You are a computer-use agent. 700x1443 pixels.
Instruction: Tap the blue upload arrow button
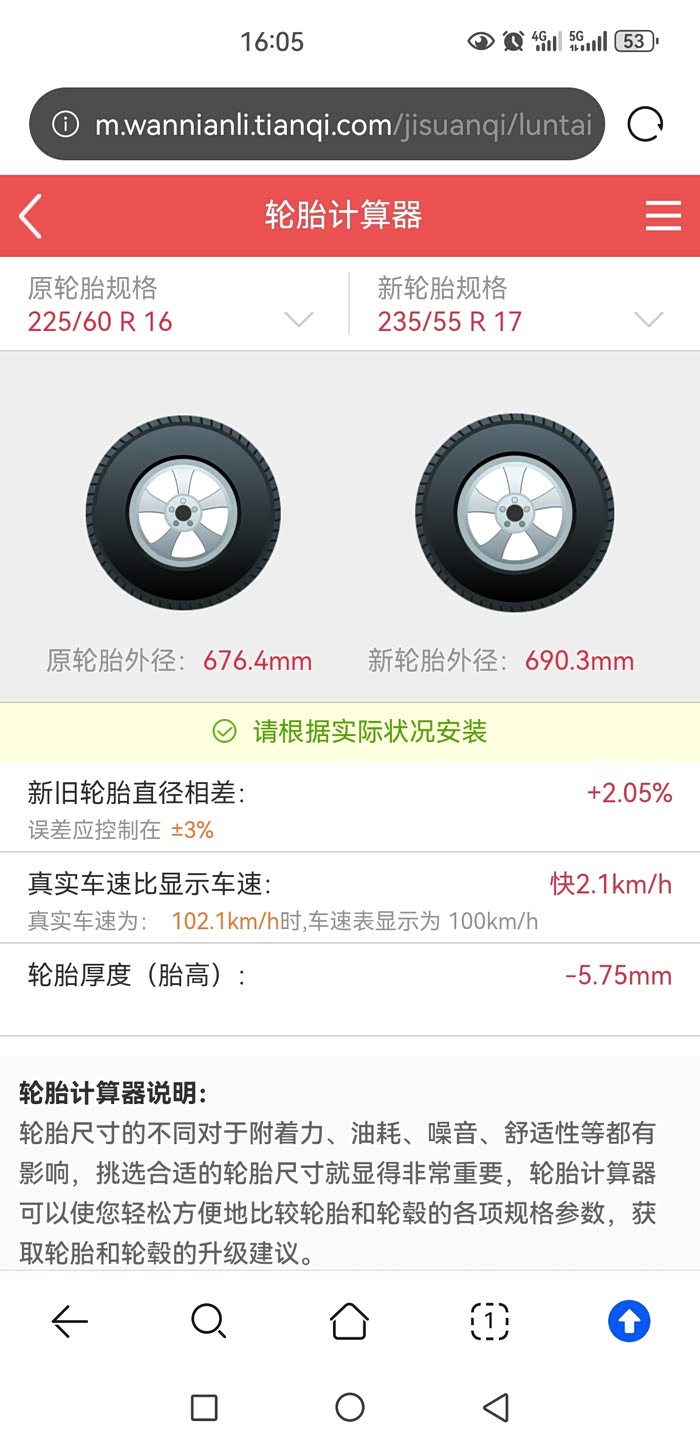(x=629, y=1322)
